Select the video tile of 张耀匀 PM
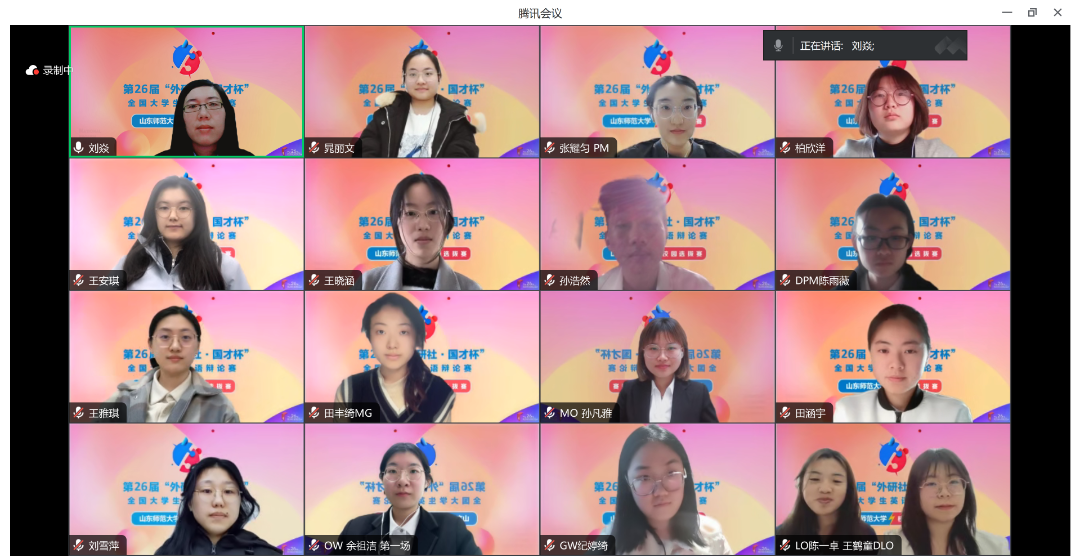 [x=657, y=91]
